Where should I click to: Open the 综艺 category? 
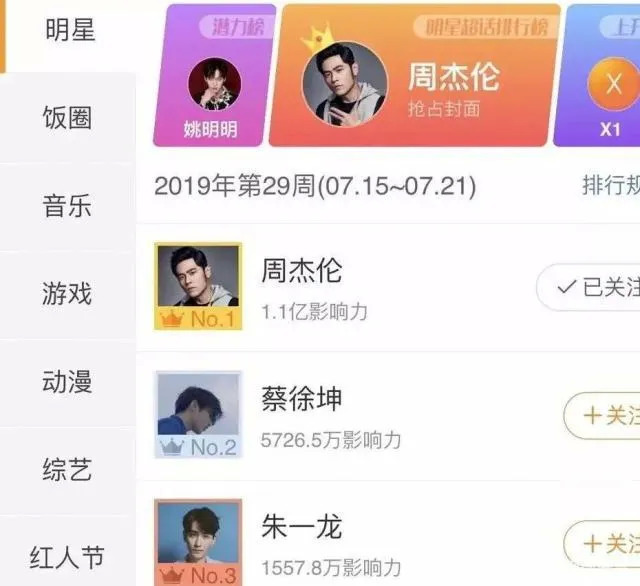(67, 469)
